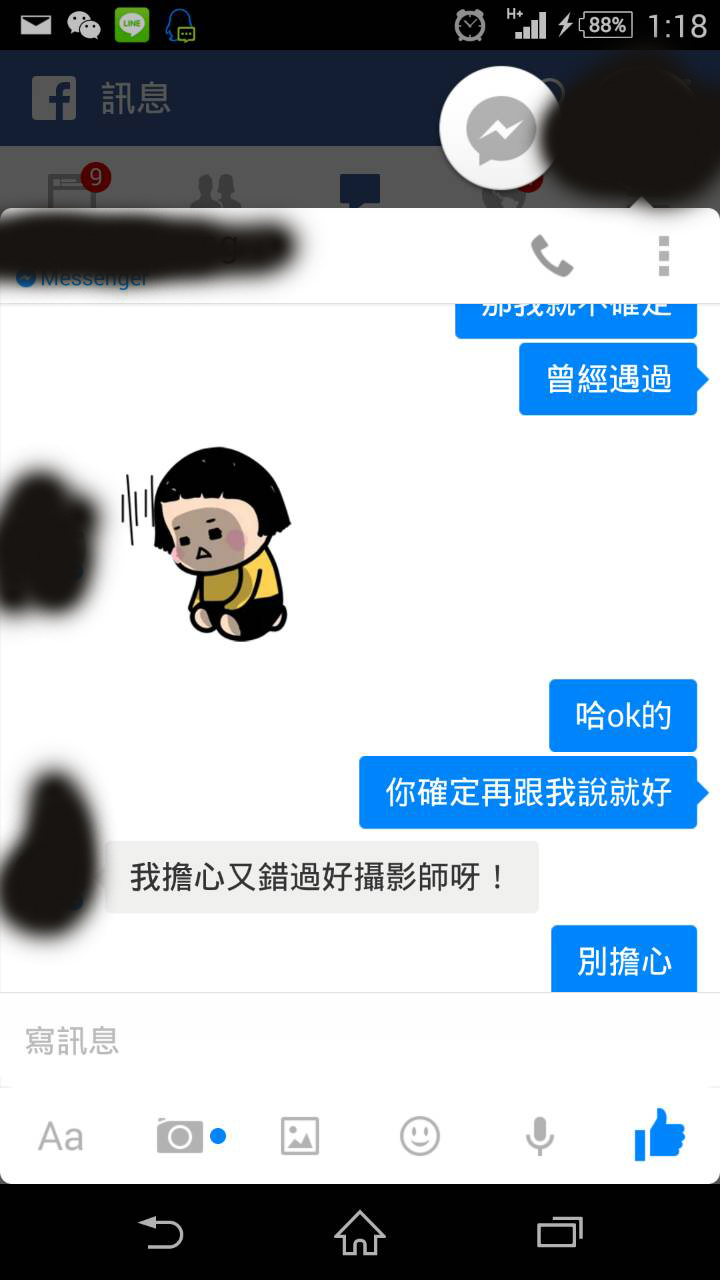Open the camera to take a photo
Viewport: 720px width, 1280px height.
(x=180, y=1136)
